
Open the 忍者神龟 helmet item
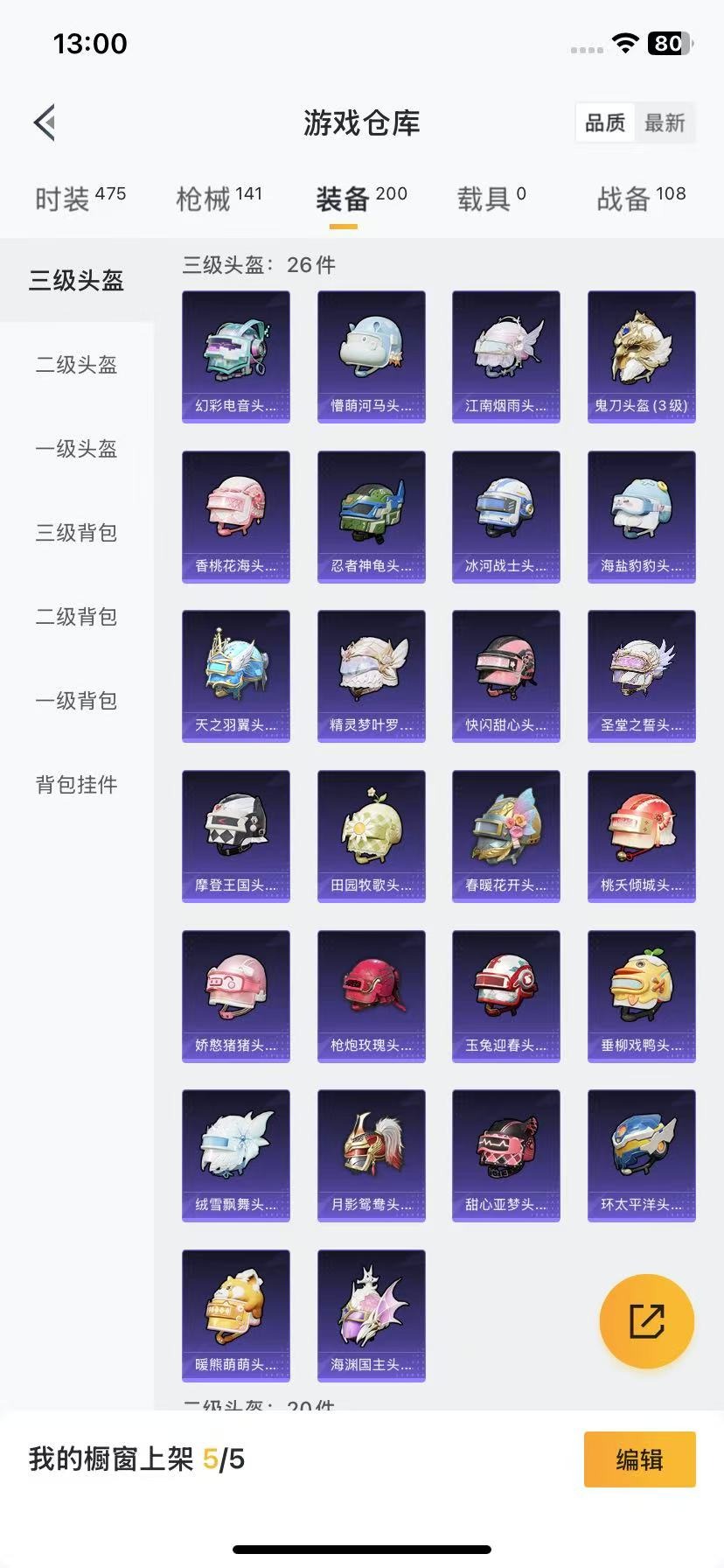pyautogui.click(x=371, y=516)
